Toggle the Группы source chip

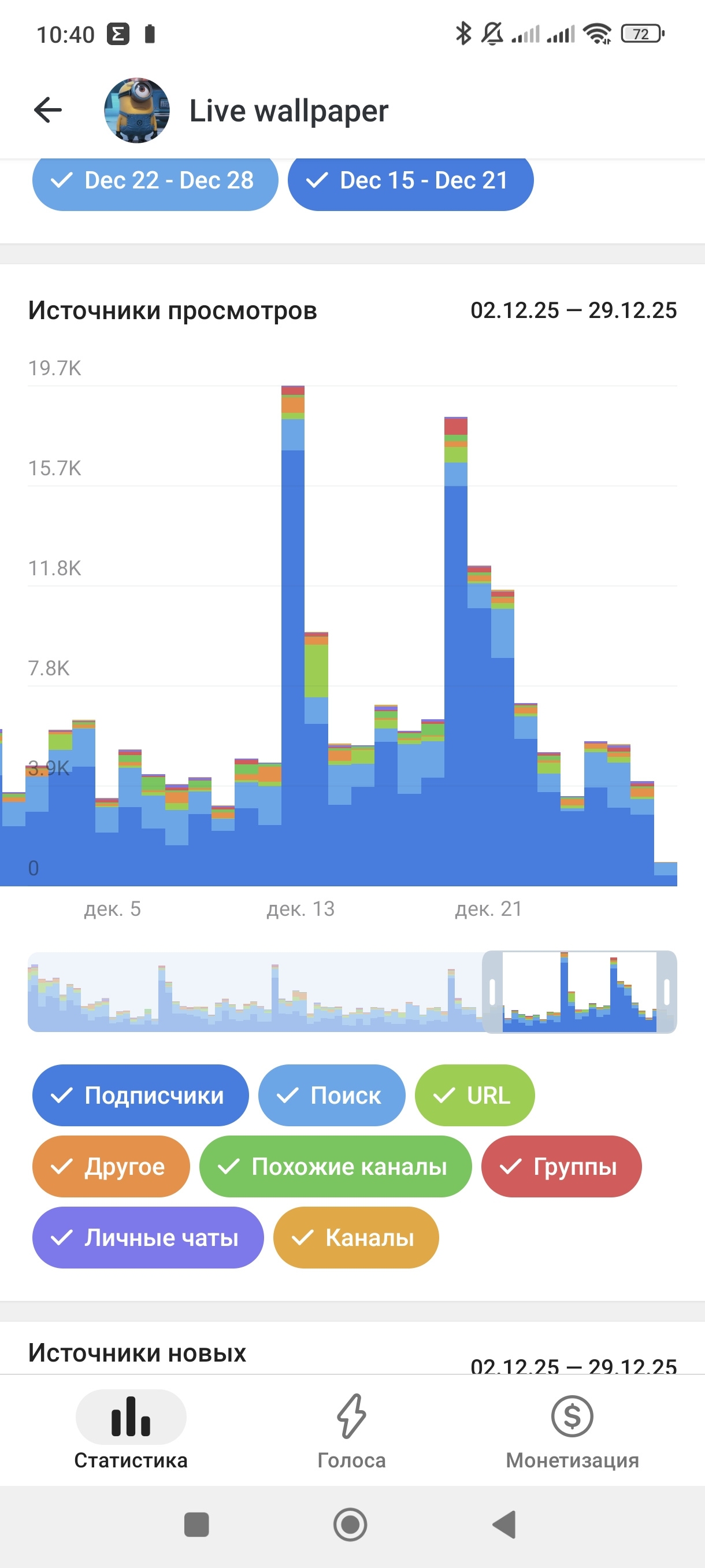tap(561, 1166)
